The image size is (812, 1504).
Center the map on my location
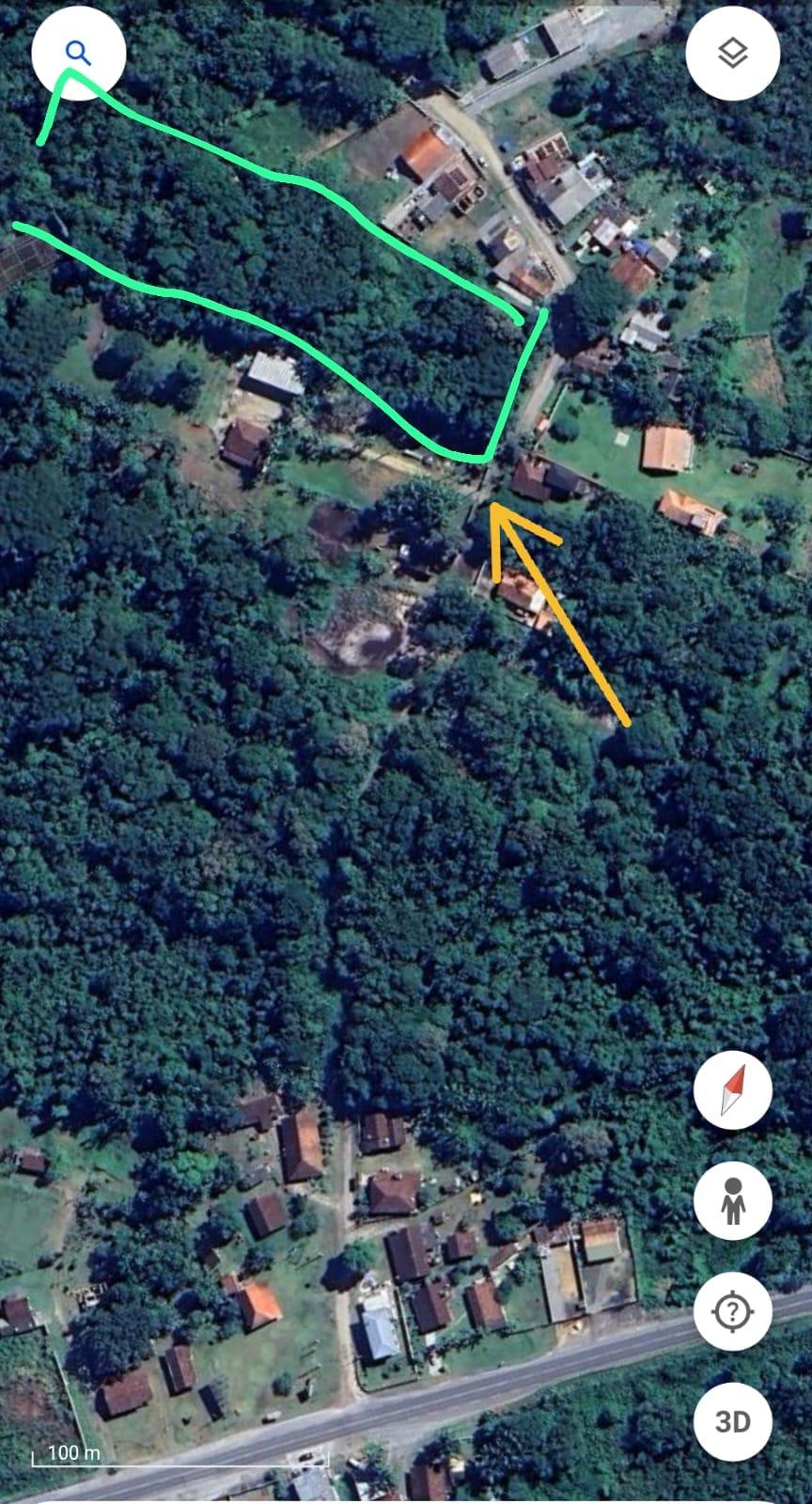732,1311
